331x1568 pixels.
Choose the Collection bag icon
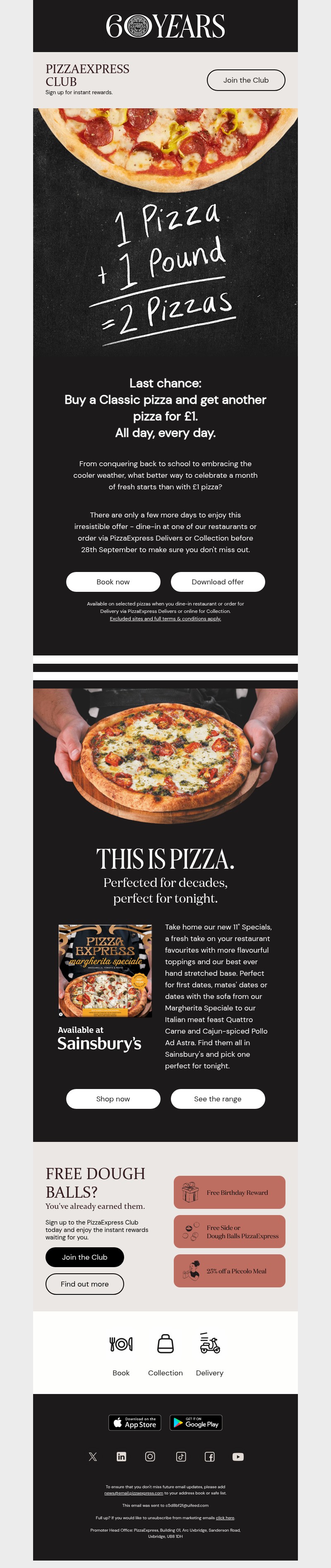(165, 1344)
